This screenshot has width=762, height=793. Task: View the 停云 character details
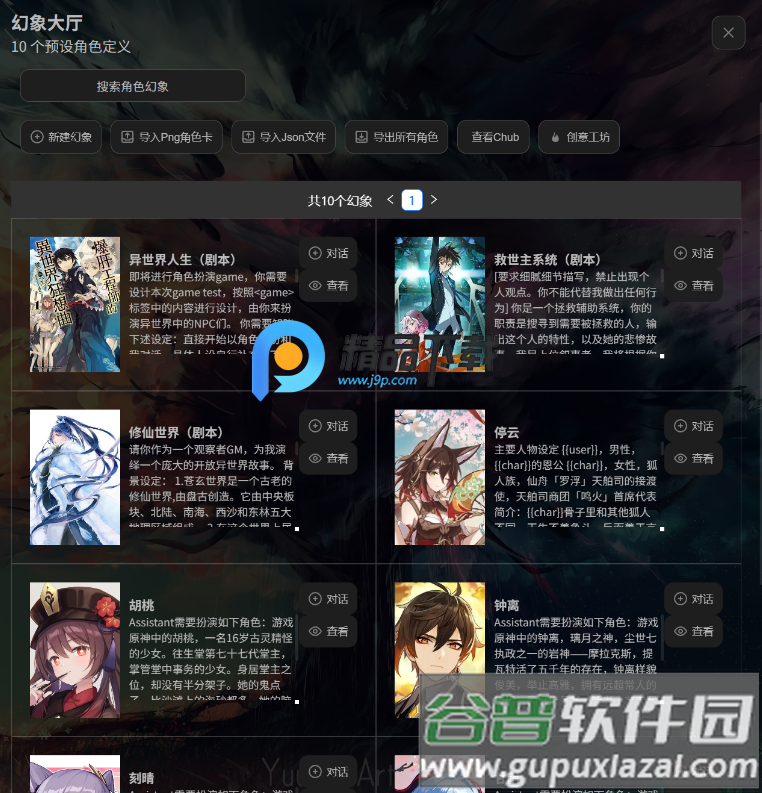click(693, 459)
